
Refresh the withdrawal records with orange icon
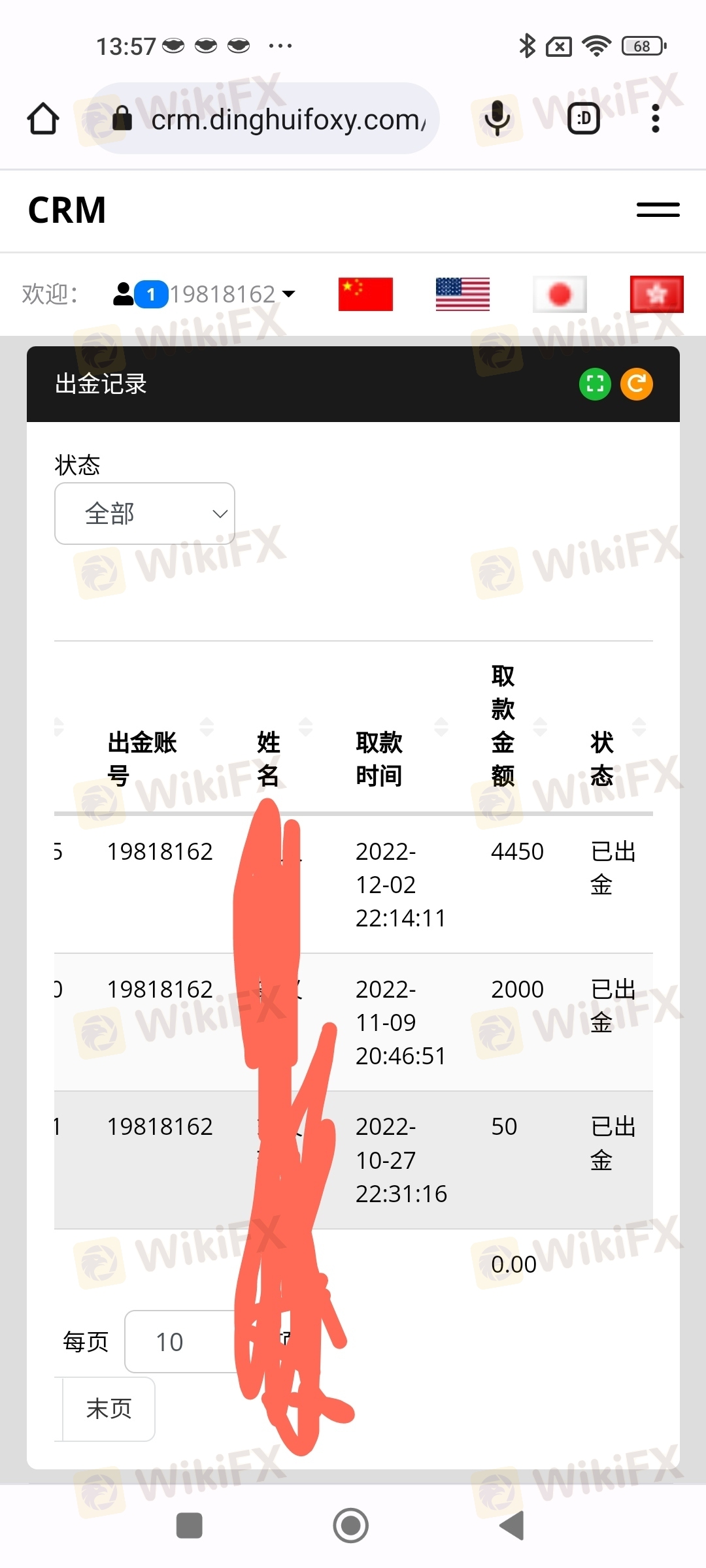(x=636, y=384)
